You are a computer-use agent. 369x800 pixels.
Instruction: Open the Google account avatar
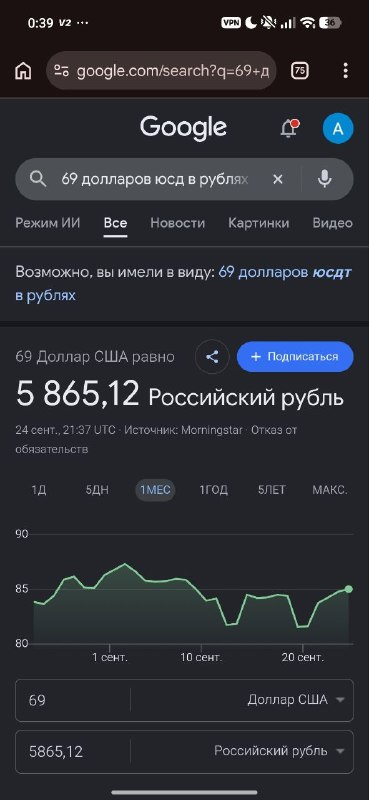pyautogui.click(x=338, y=129)
